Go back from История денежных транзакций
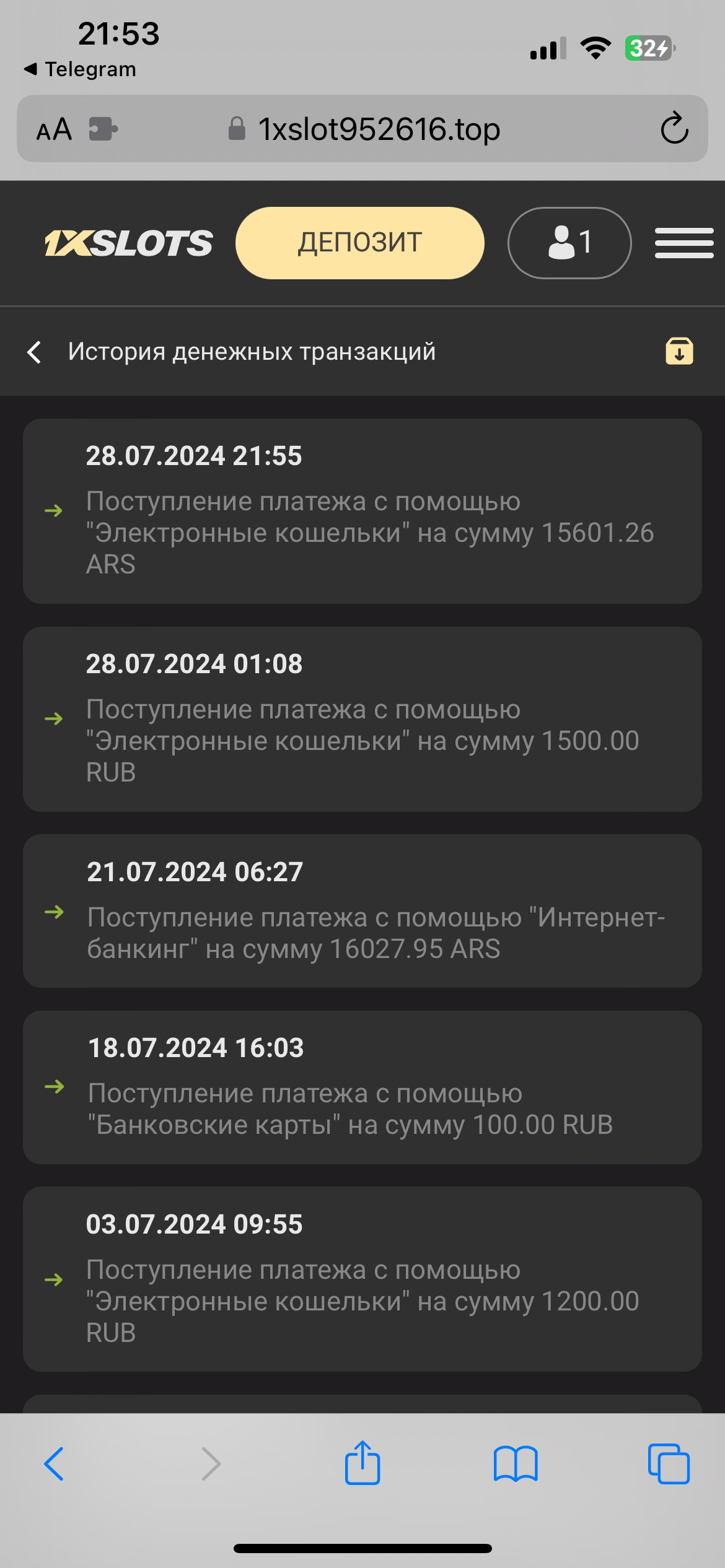This screenshot has width=725, height=1568. coord(35,352)
